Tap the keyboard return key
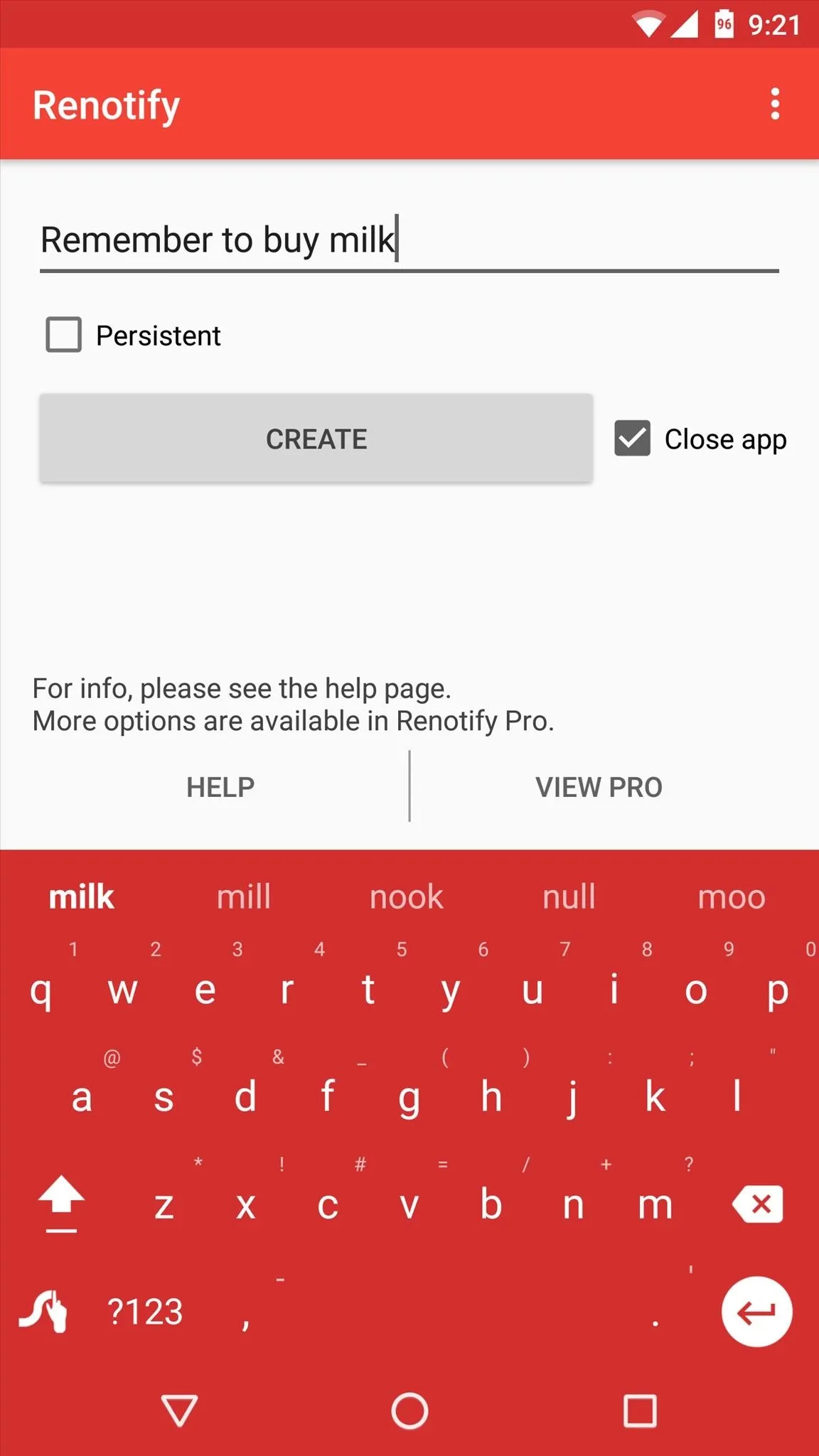819x1456 pixels. point(756,1312)
